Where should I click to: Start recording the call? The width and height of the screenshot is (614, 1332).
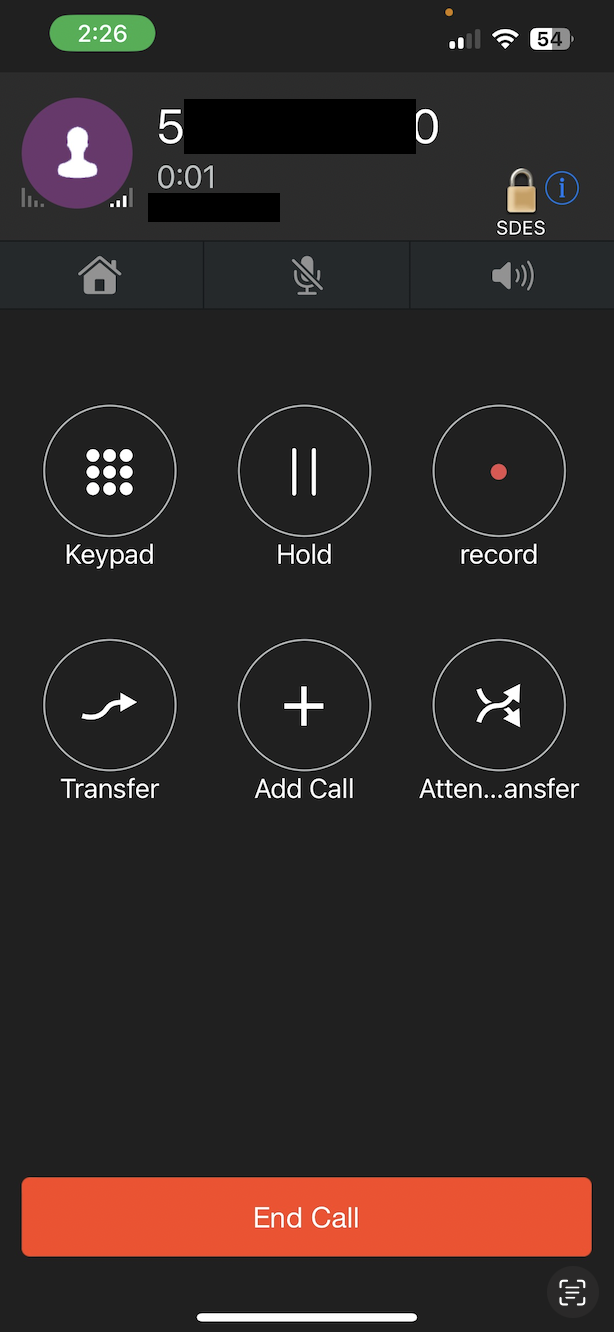[x=499, y=471]
